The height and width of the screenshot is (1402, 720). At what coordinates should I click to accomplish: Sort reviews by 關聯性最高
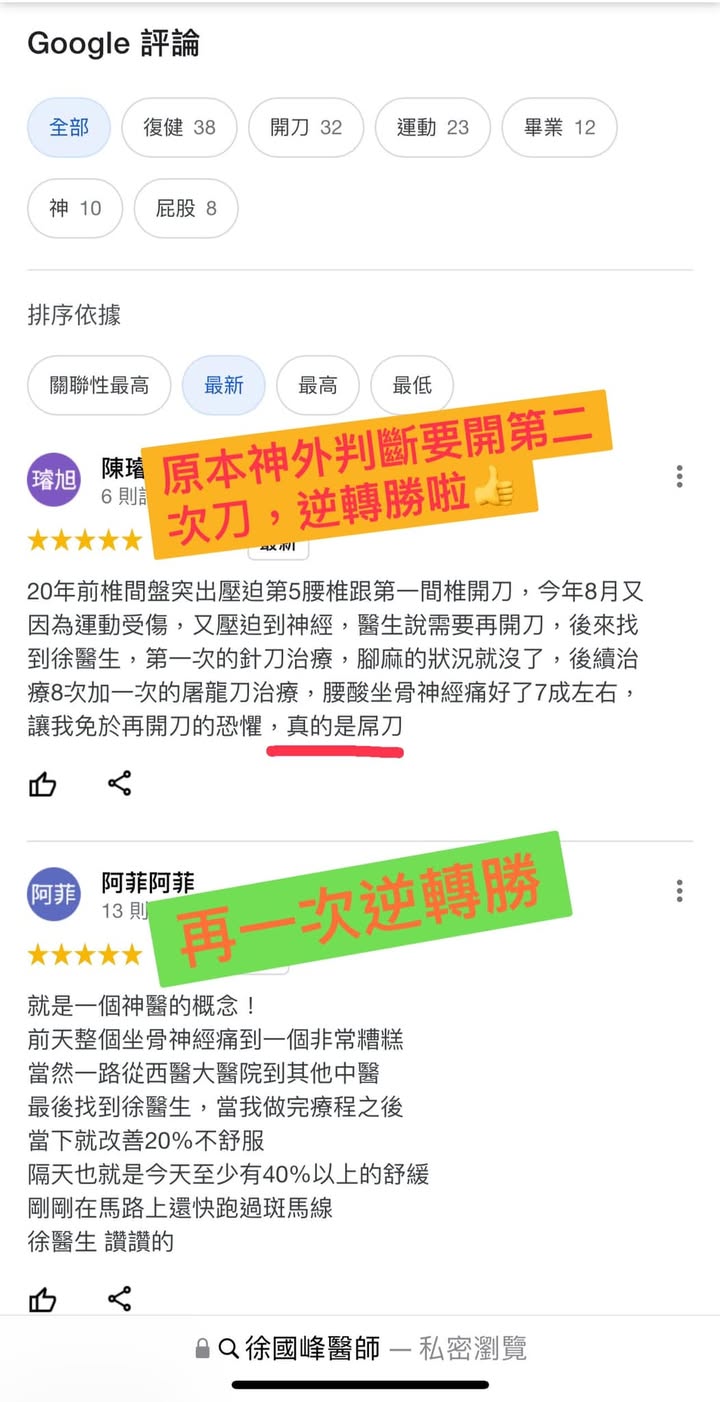pos(99,385)
